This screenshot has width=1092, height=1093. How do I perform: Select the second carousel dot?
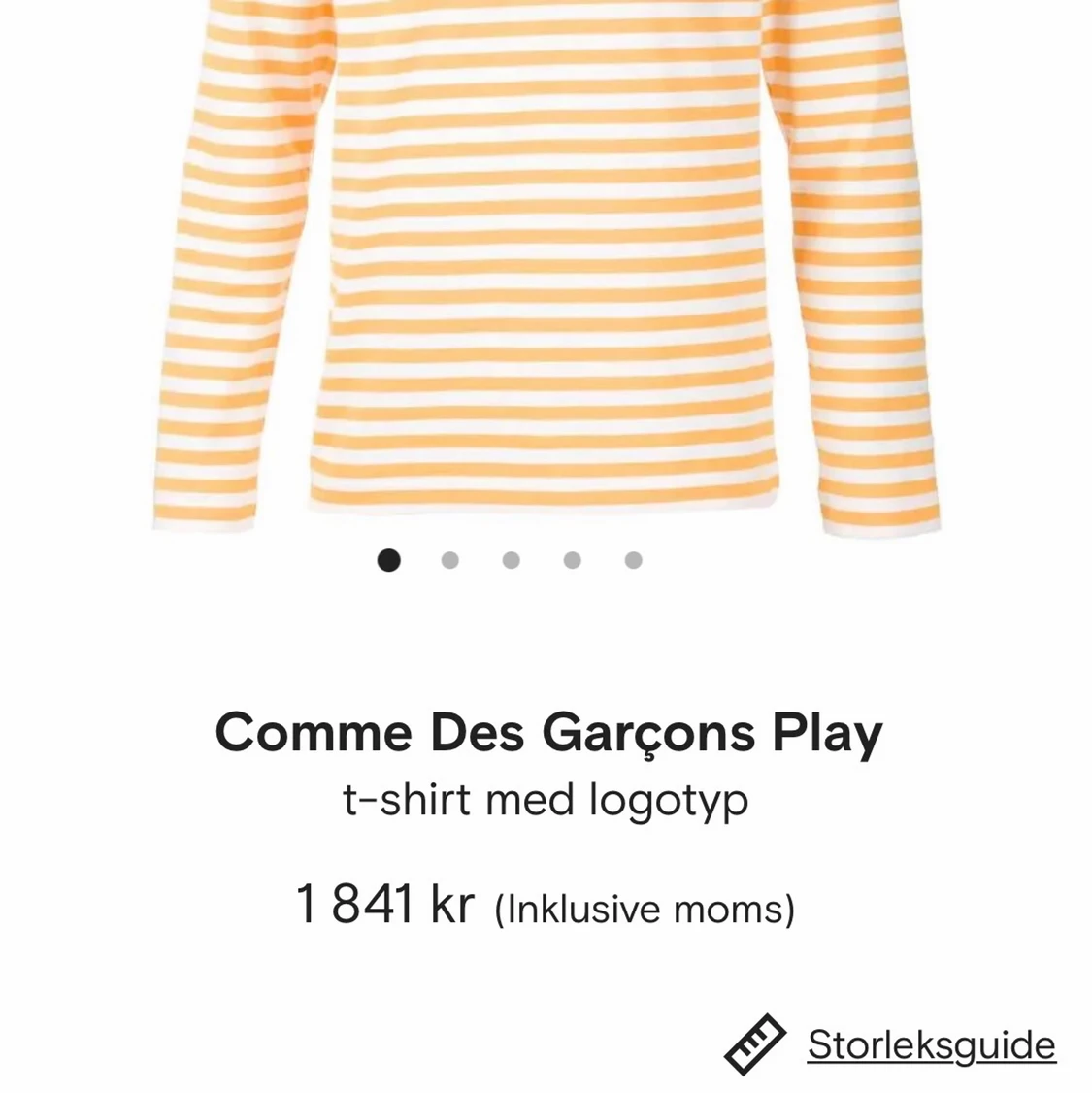coord(450,560)
